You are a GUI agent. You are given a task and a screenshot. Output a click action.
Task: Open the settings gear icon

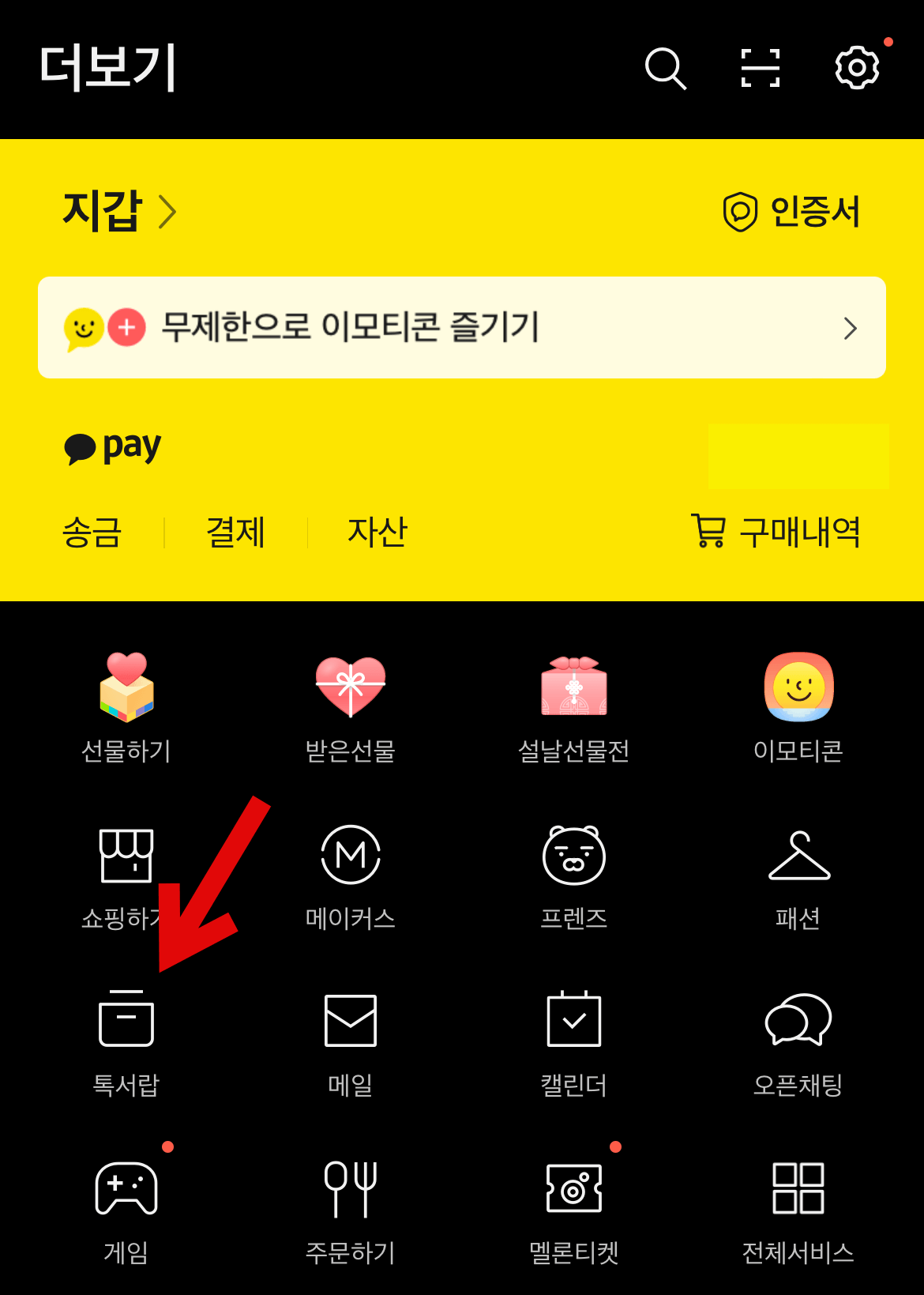[855, 69]
